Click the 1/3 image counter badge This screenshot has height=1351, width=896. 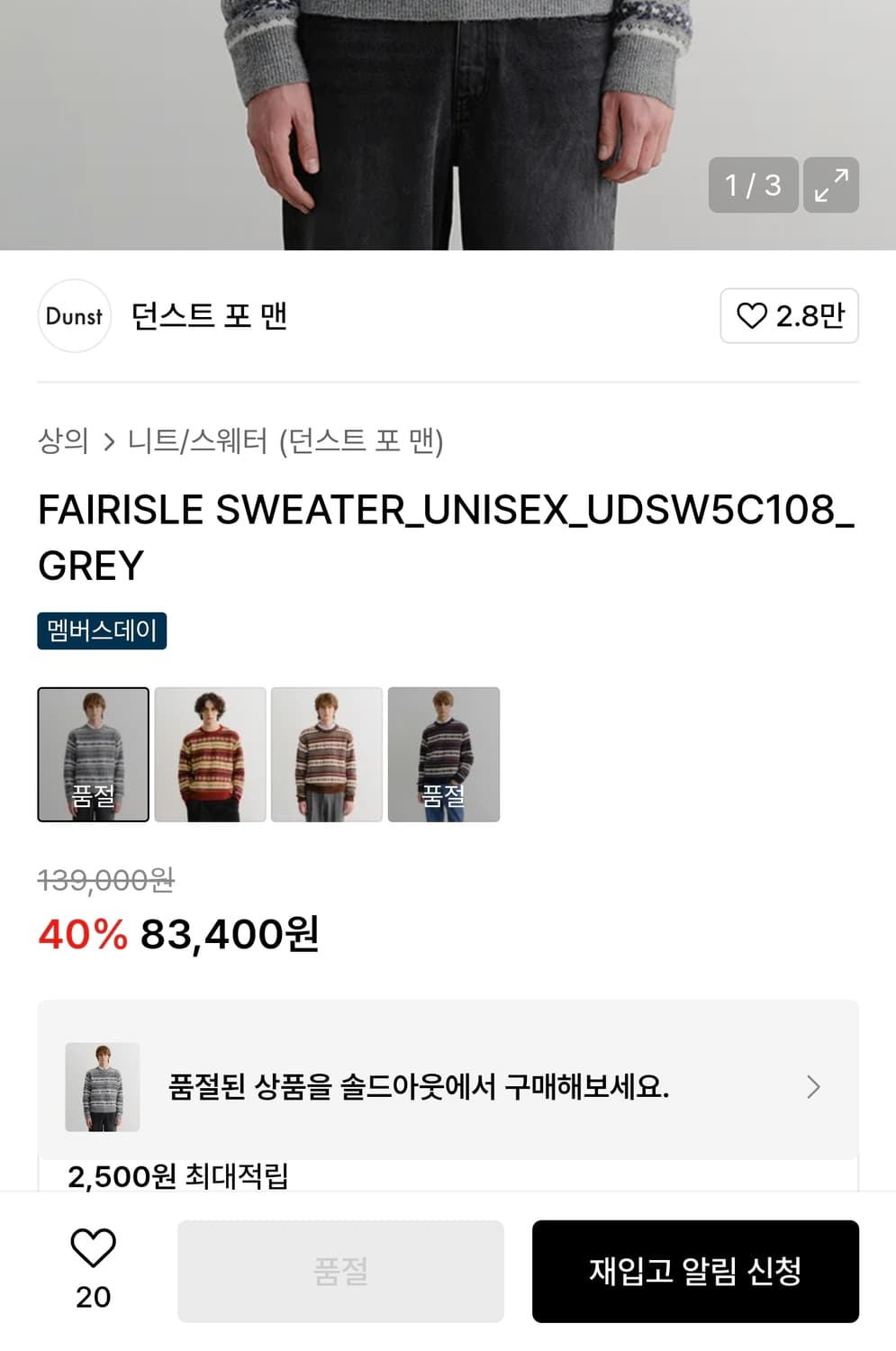pyautogui.click(x=754, y=186)
